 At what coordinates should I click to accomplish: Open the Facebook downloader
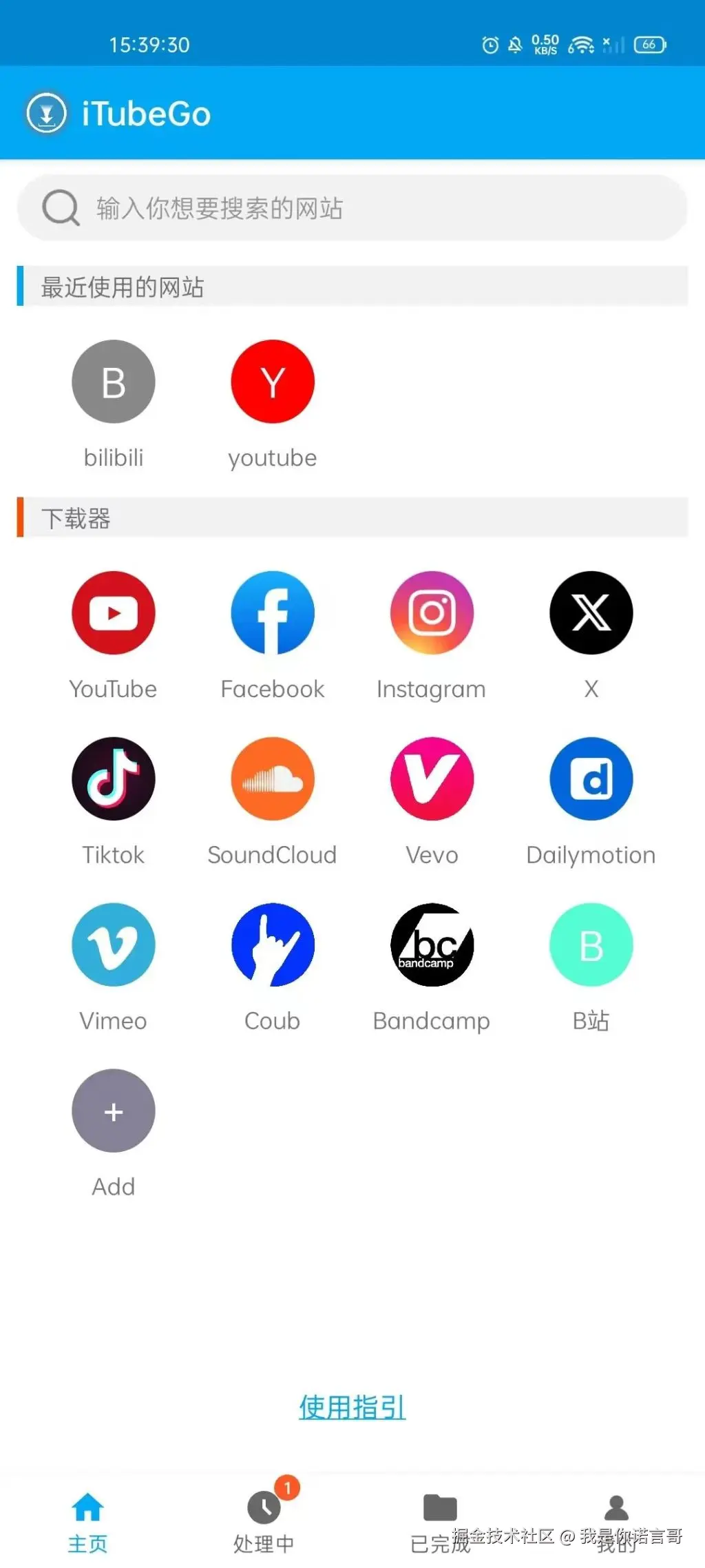273,612
